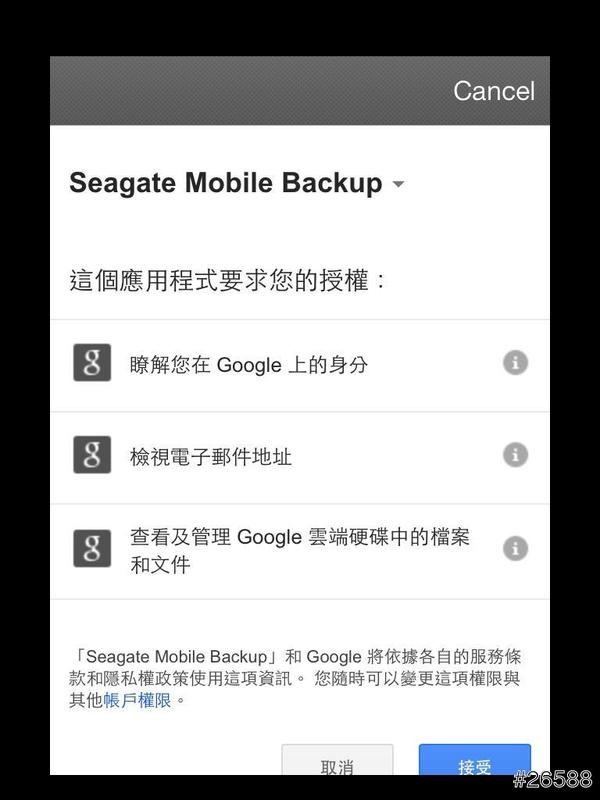Expand the Seagate Mobile Backup dropdown arrow
The height and width of the screenshot is (800, 600).
[398, 185]
